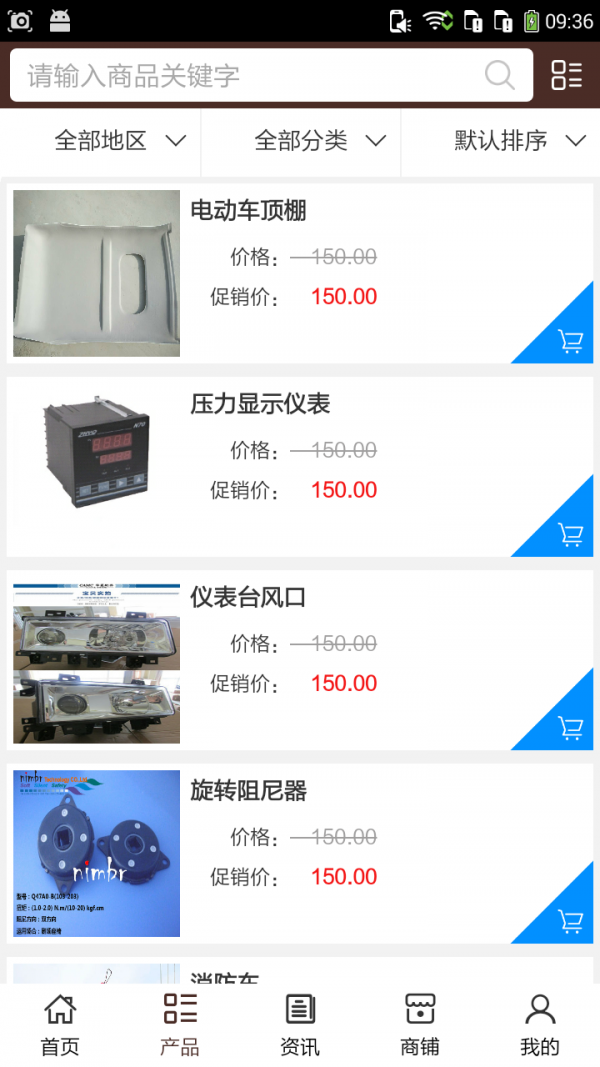Tap the product keyword search field
600x1067 pixels.
click(x=250, y=75)
